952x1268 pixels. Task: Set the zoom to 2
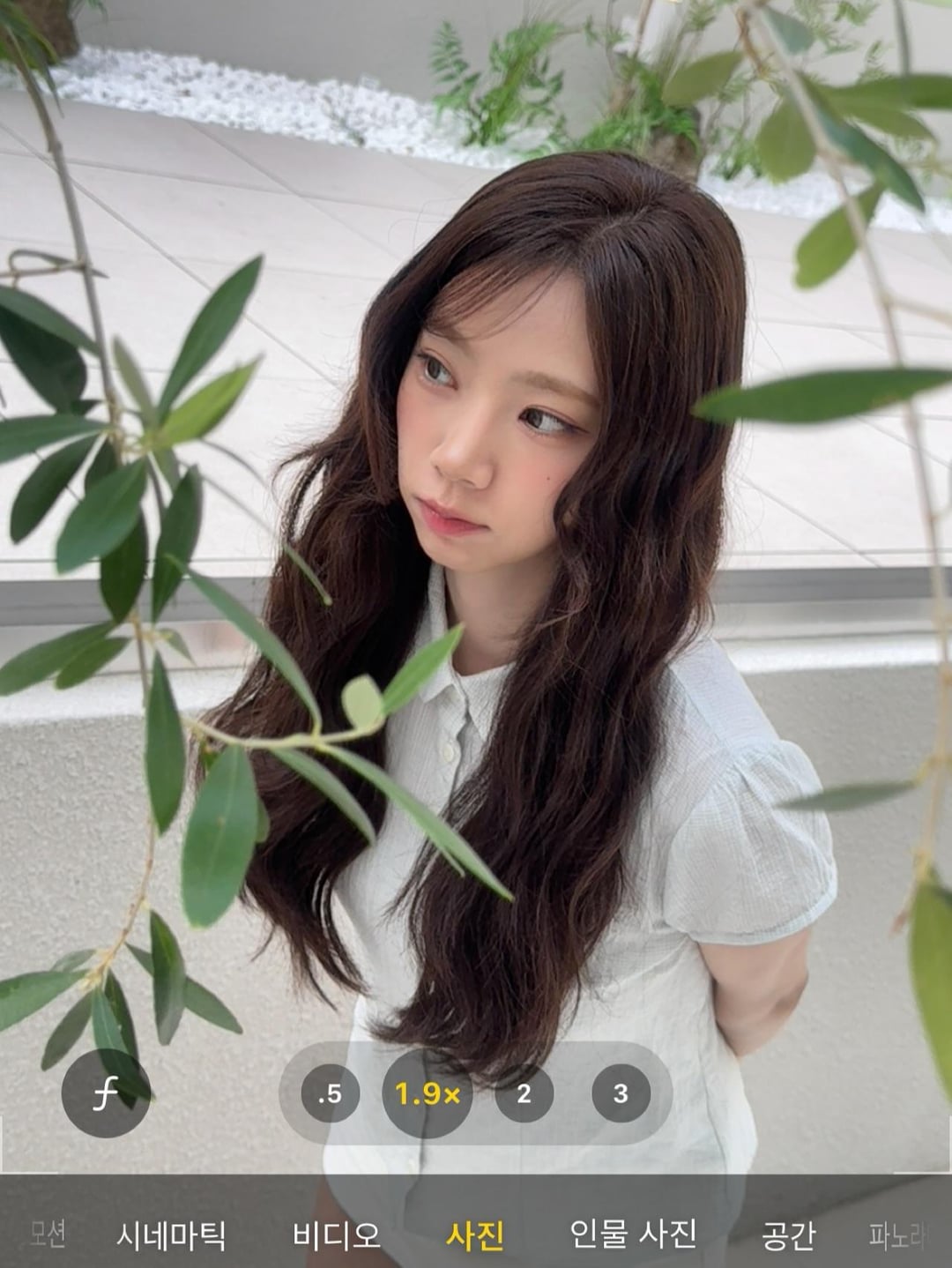[x=524, y=1094]
